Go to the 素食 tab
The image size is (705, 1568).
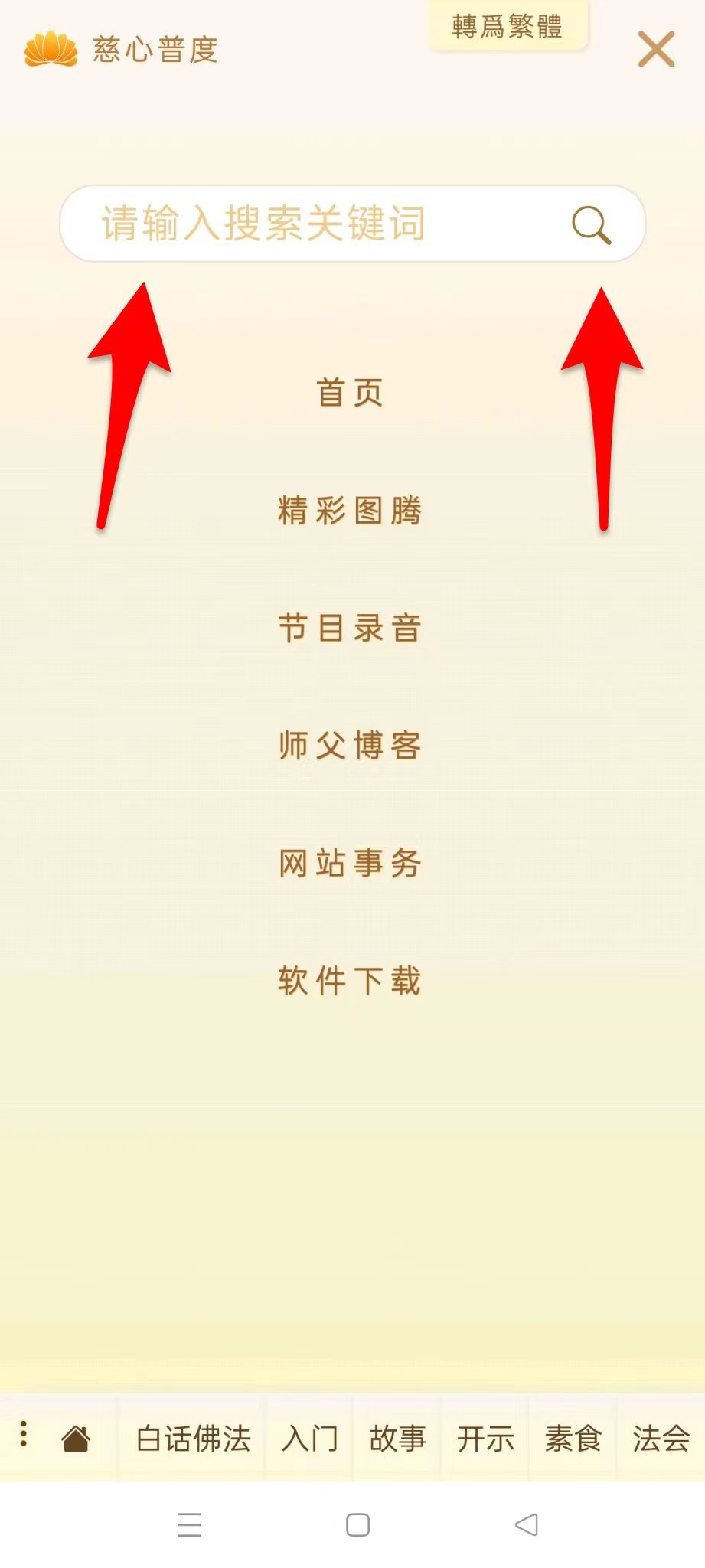573,1439
